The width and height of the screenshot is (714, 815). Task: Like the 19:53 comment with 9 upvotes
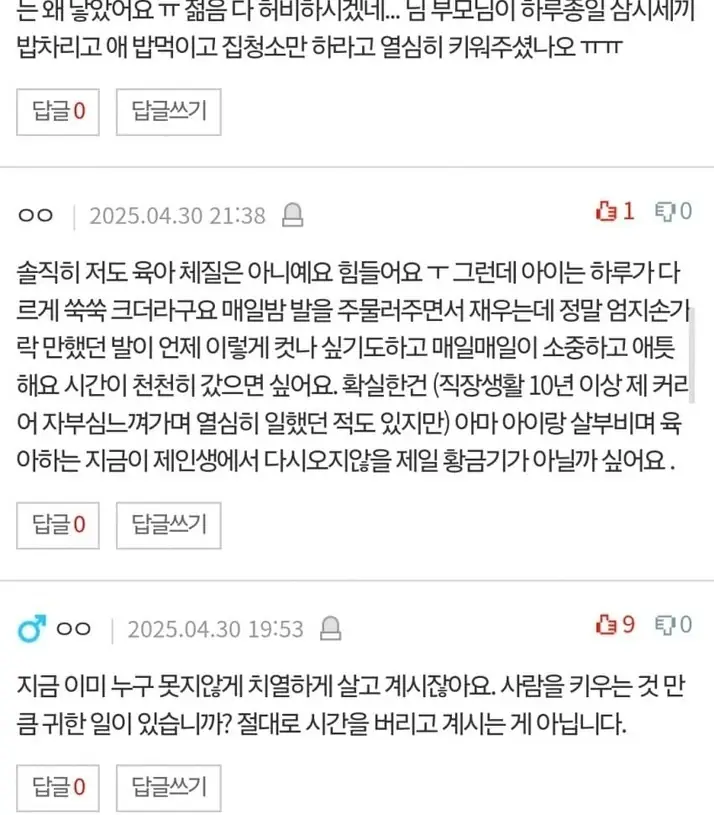614,626
